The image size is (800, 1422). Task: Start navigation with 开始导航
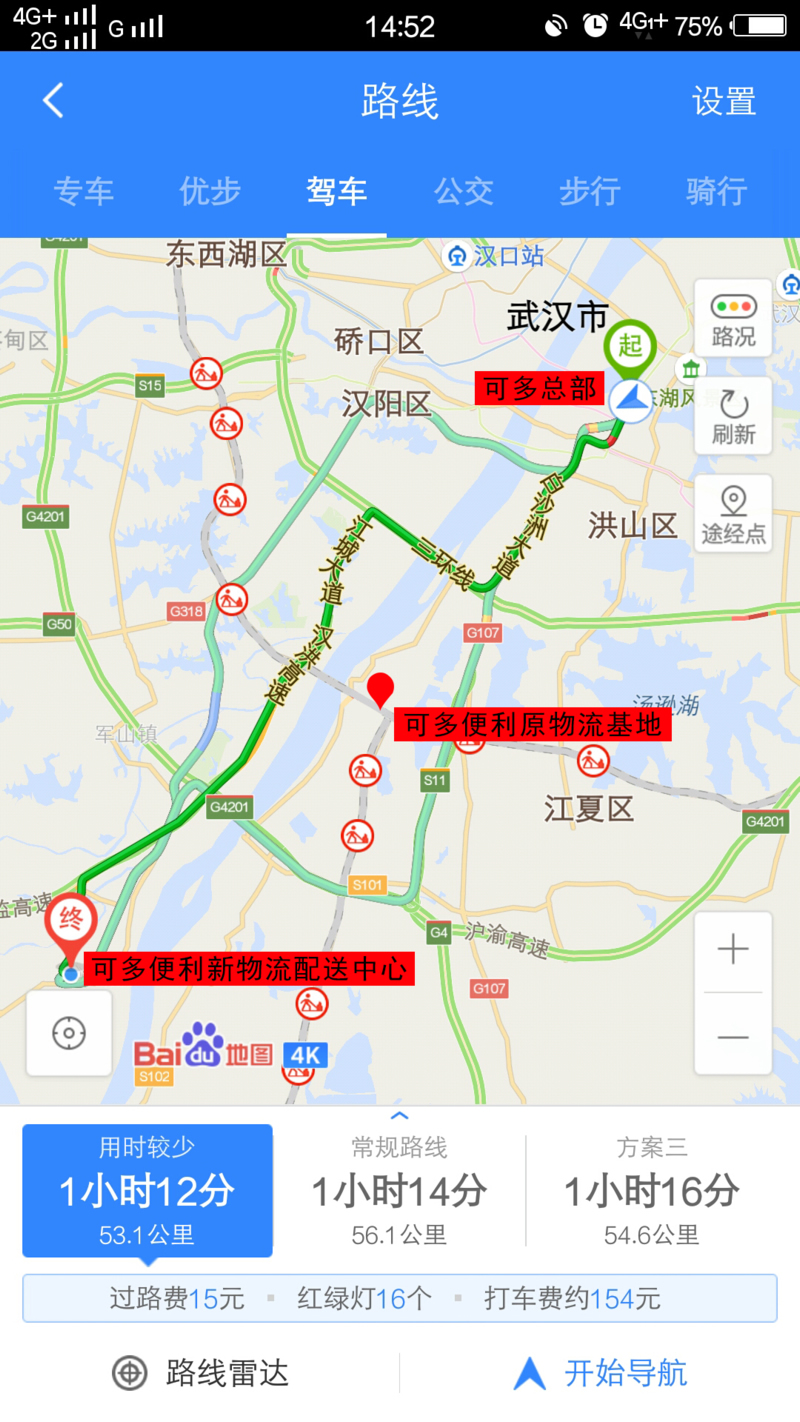(600, 1373)
